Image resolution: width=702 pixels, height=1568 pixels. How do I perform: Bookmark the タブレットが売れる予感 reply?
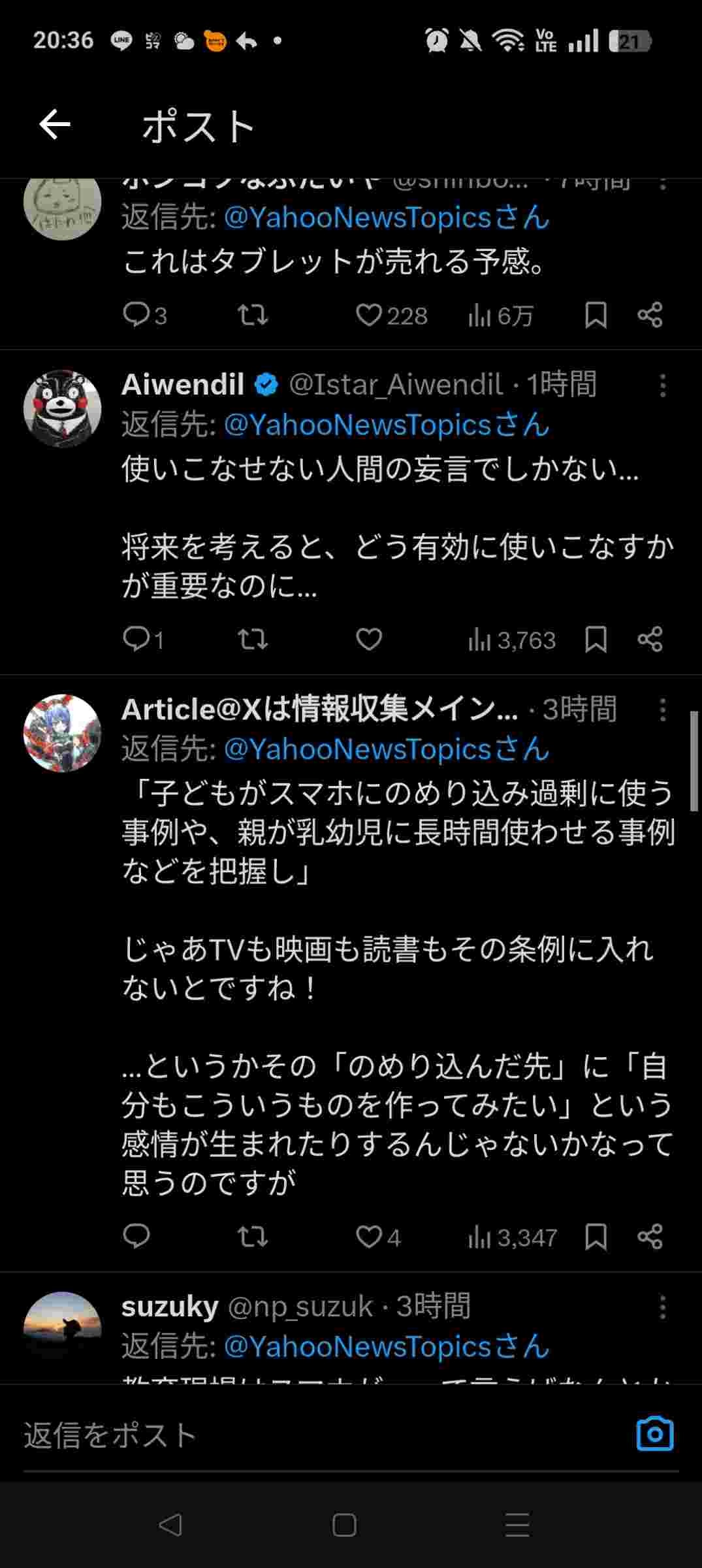[x=596, y=316]
